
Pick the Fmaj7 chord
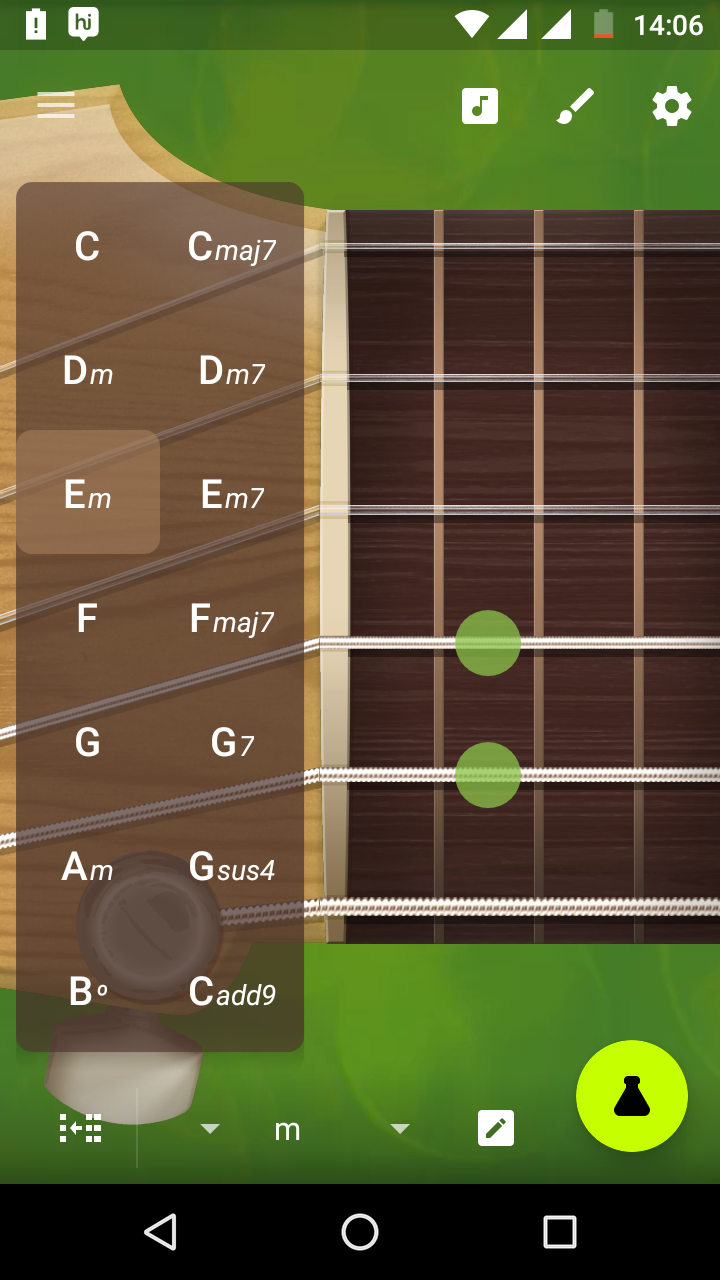pos(232,619)
